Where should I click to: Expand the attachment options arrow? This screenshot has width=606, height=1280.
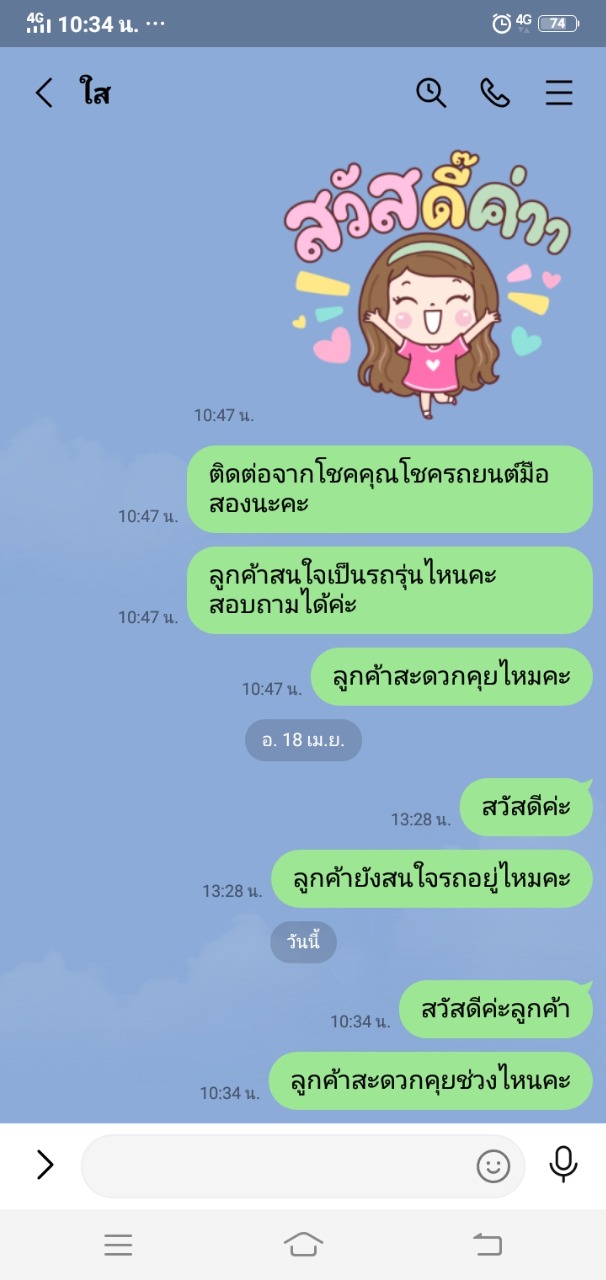[45, 1165]
